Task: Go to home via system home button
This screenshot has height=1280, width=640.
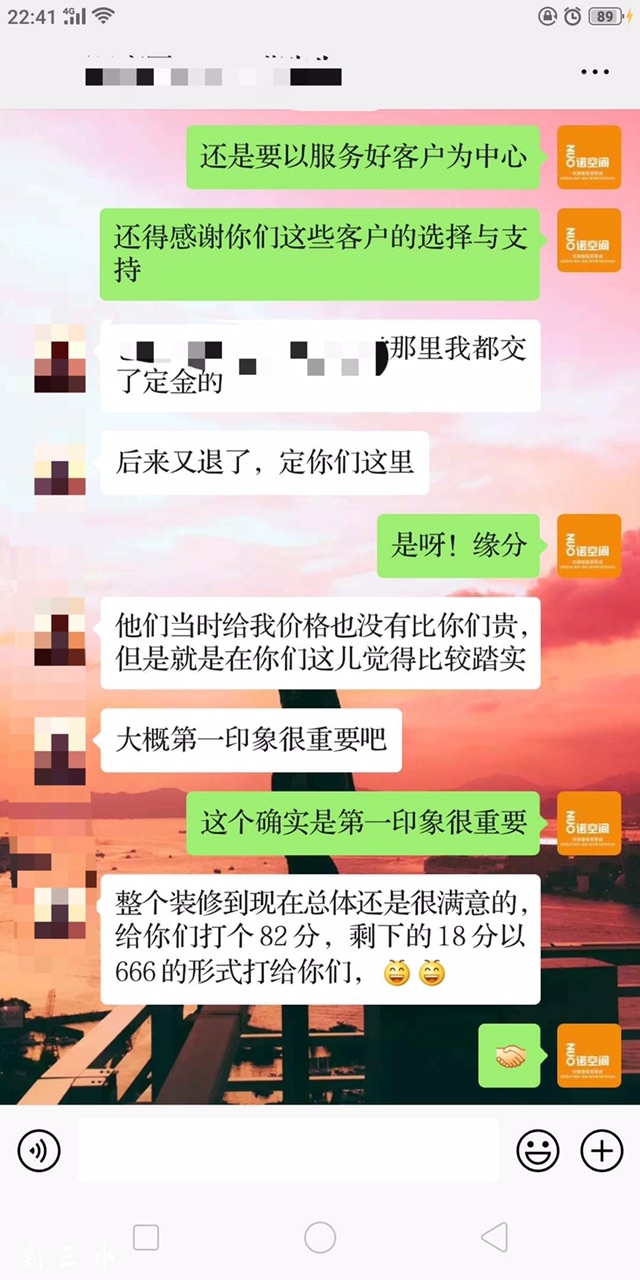Action: (x=320, y=1237)
